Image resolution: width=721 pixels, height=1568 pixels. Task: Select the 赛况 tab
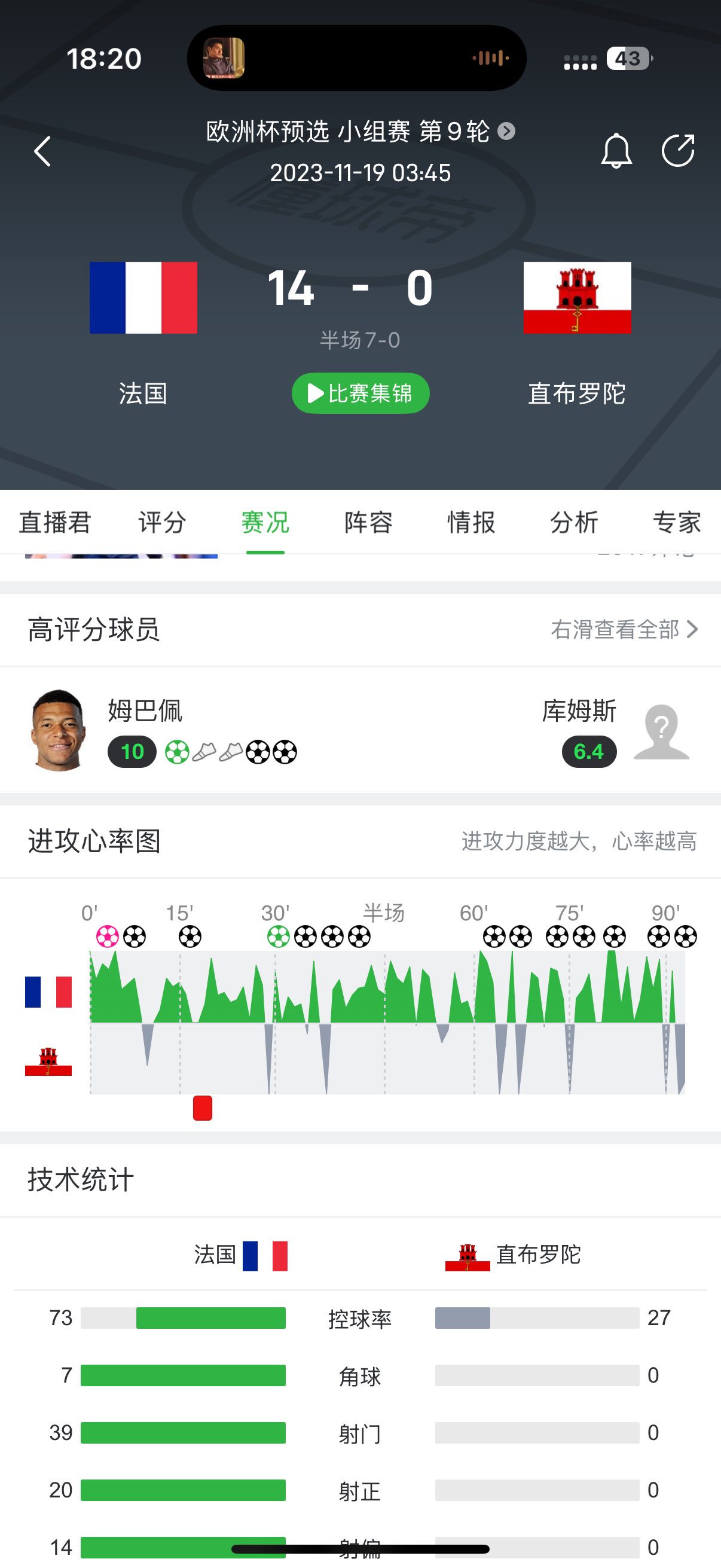point(265,523)
